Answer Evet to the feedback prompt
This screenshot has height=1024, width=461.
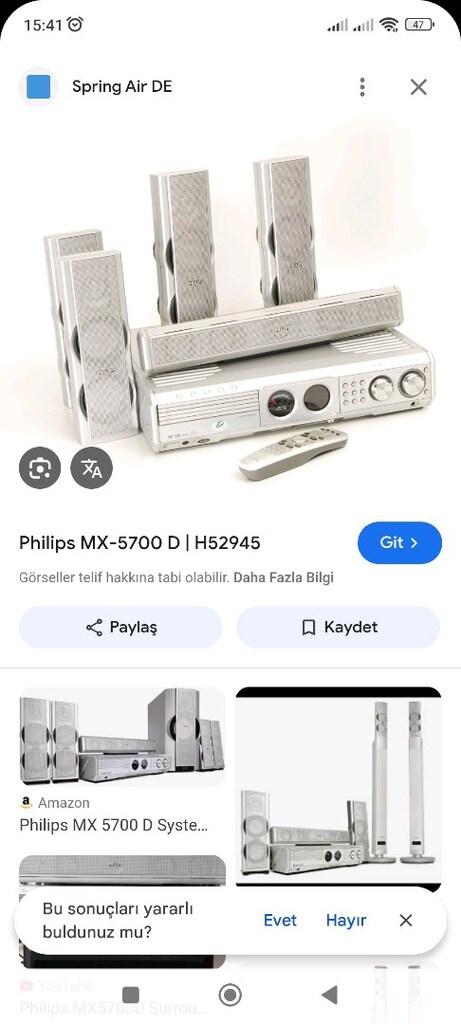pos(280,920)
